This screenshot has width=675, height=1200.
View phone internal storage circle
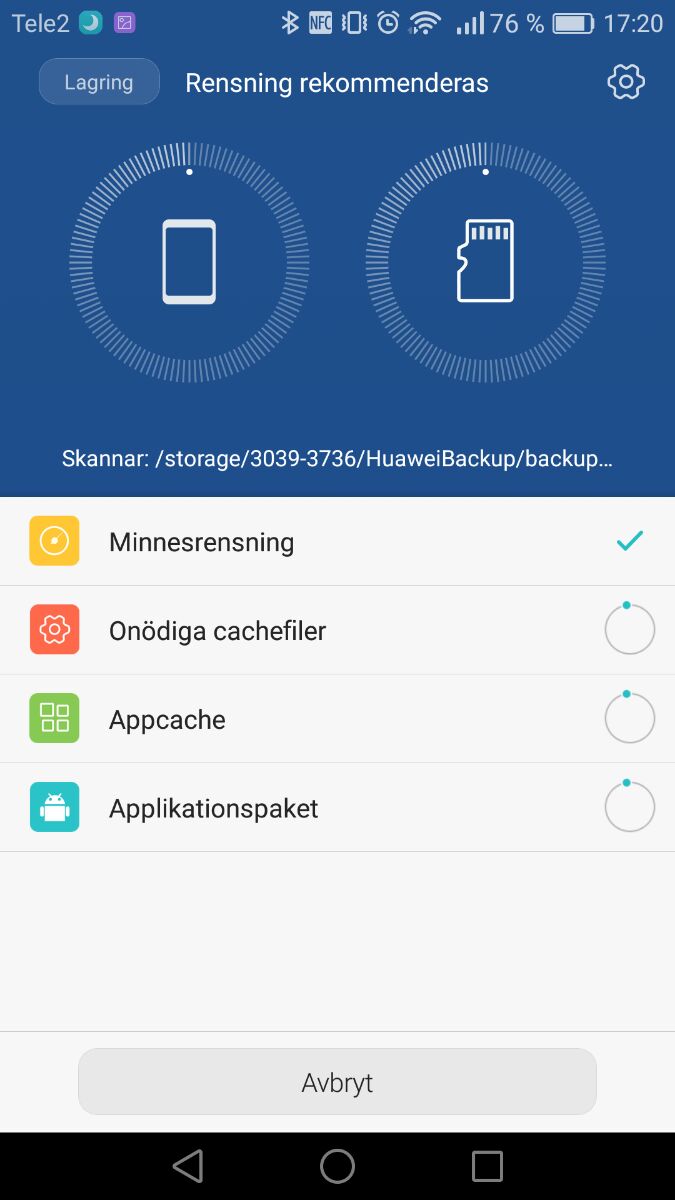(x=189, y=262)
